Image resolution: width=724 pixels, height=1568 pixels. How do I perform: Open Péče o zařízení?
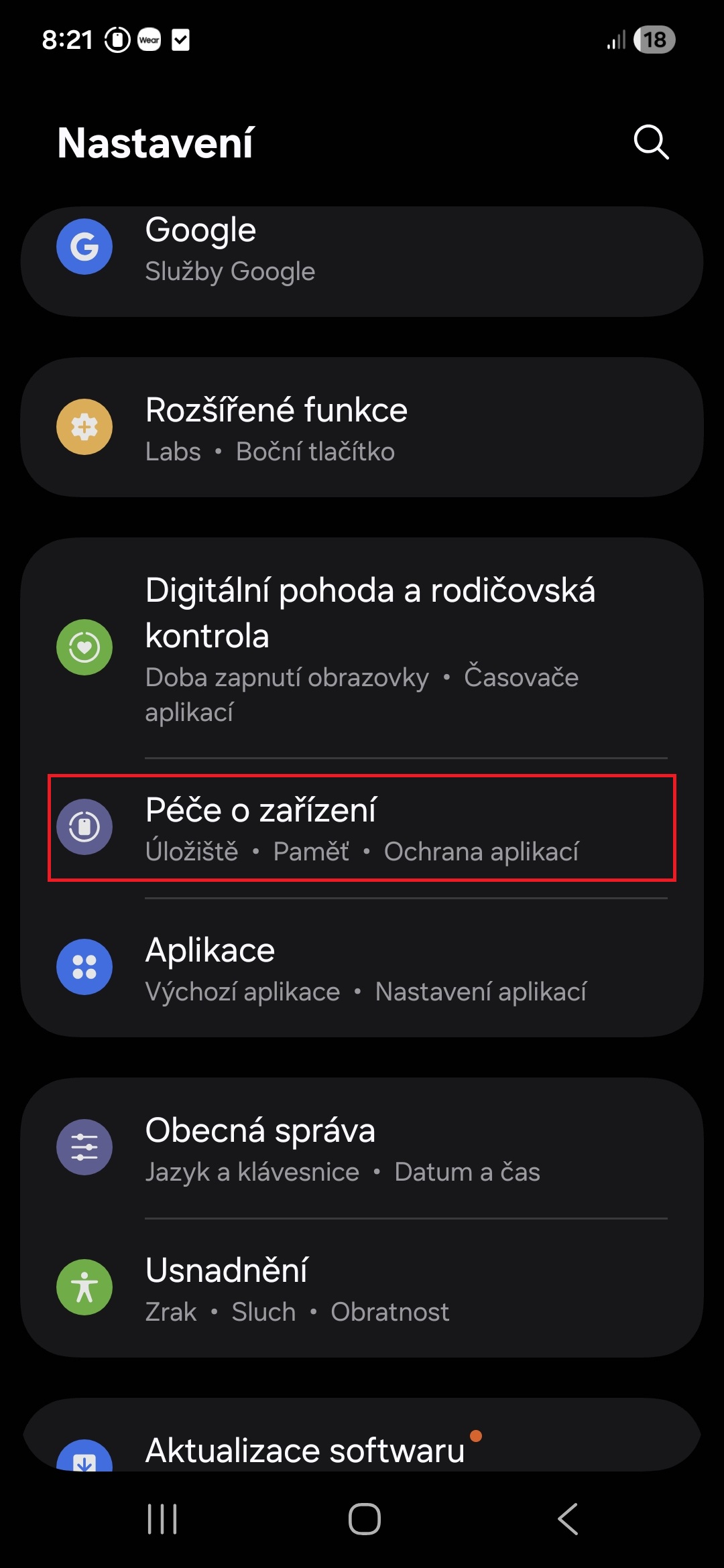click(362, 828)
